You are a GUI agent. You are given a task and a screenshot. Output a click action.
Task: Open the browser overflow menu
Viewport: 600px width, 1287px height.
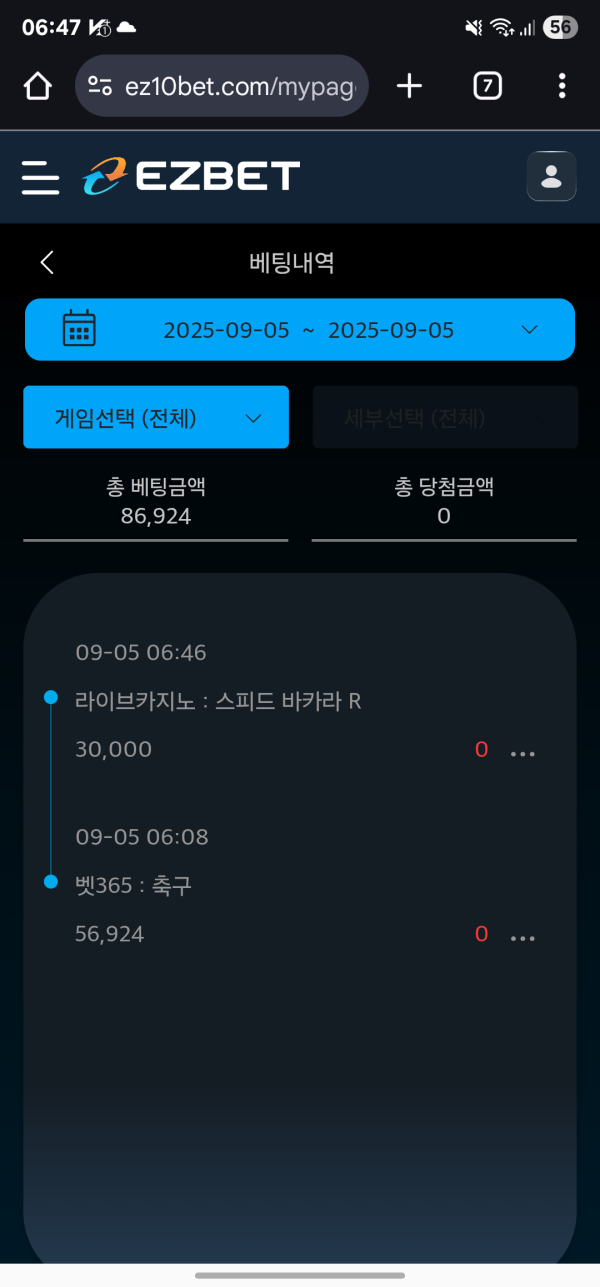pyautogui.click(x=562, y=87)
